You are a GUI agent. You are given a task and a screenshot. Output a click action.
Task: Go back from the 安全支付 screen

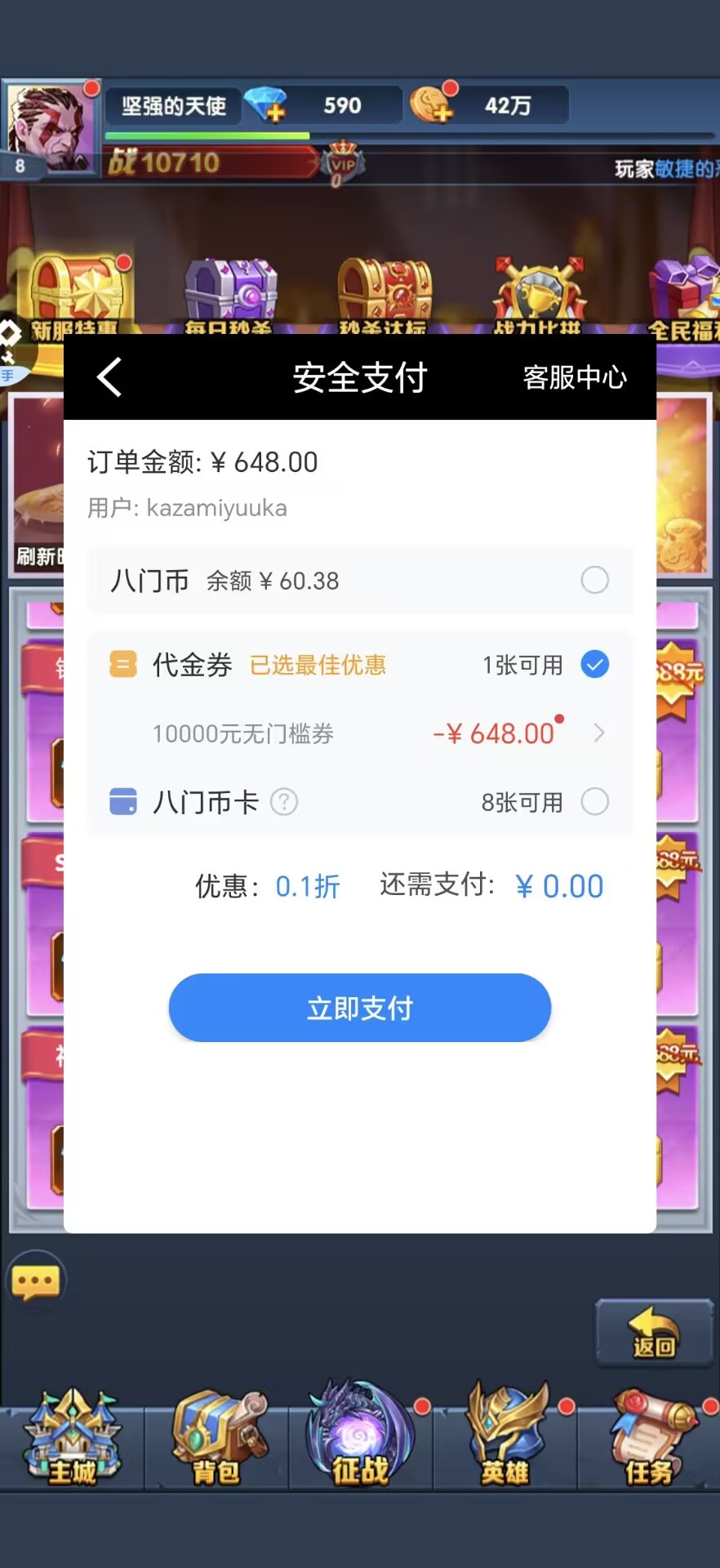[x=109, y=377]
